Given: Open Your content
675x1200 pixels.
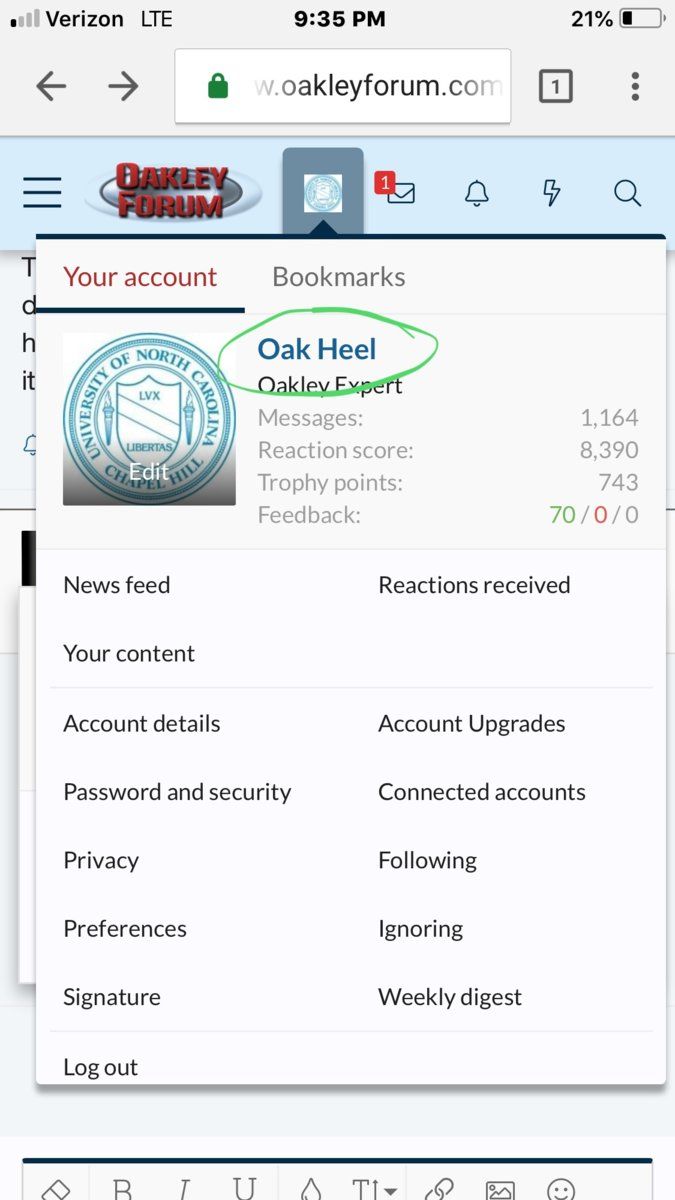Looking at the screenshot, I should (x=129, y=654).
